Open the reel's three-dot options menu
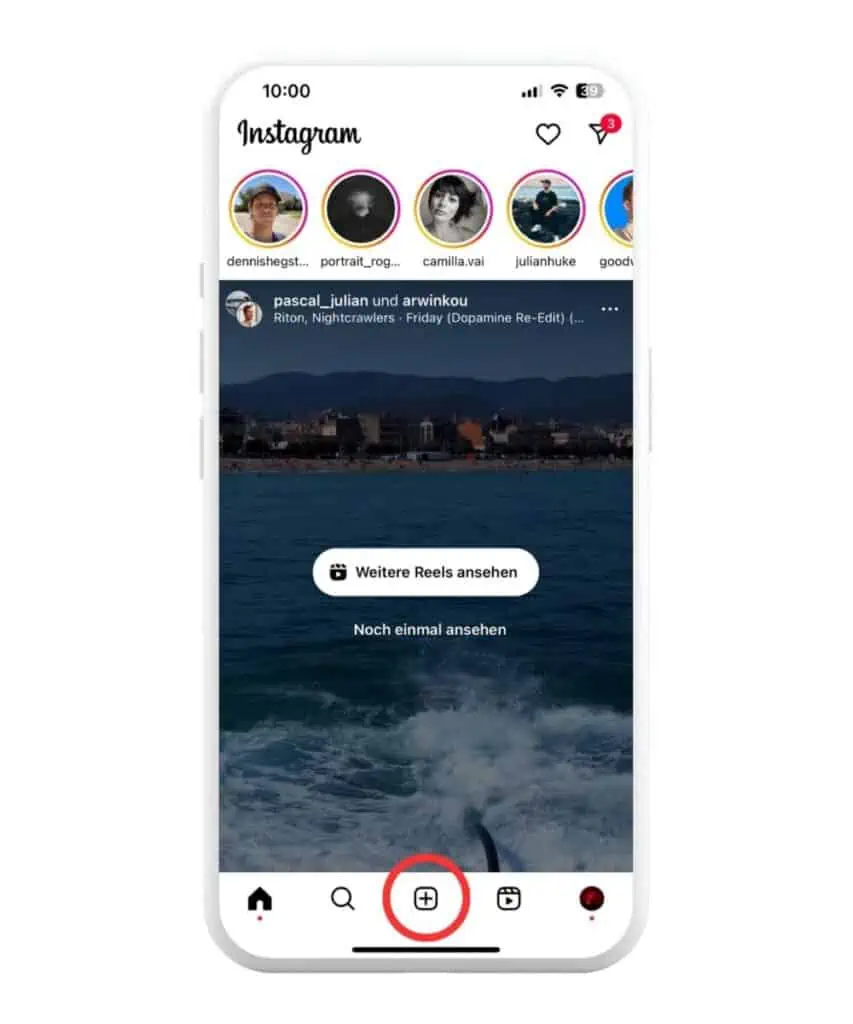This screenshot has width=853, height=1024. tap(609, 309)
